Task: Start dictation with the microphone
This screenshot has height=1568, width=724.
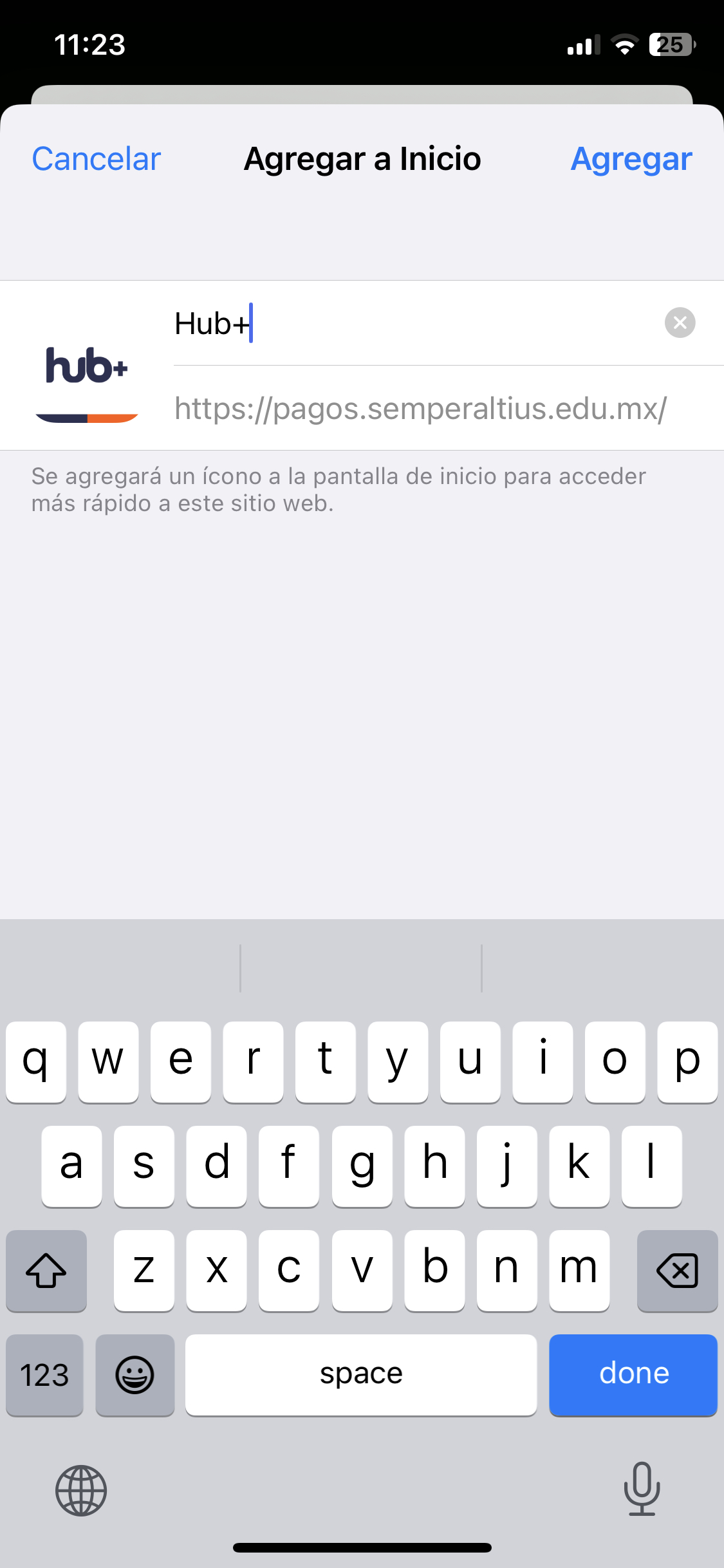Action: (642, 1488)
